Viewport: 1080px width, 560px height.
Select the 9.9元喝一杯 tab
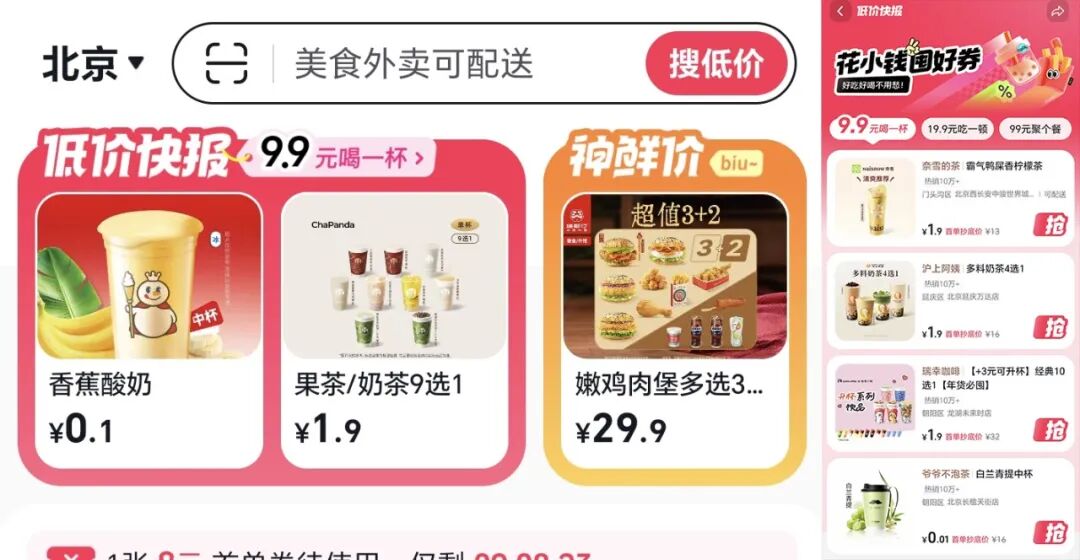point(871,127)
